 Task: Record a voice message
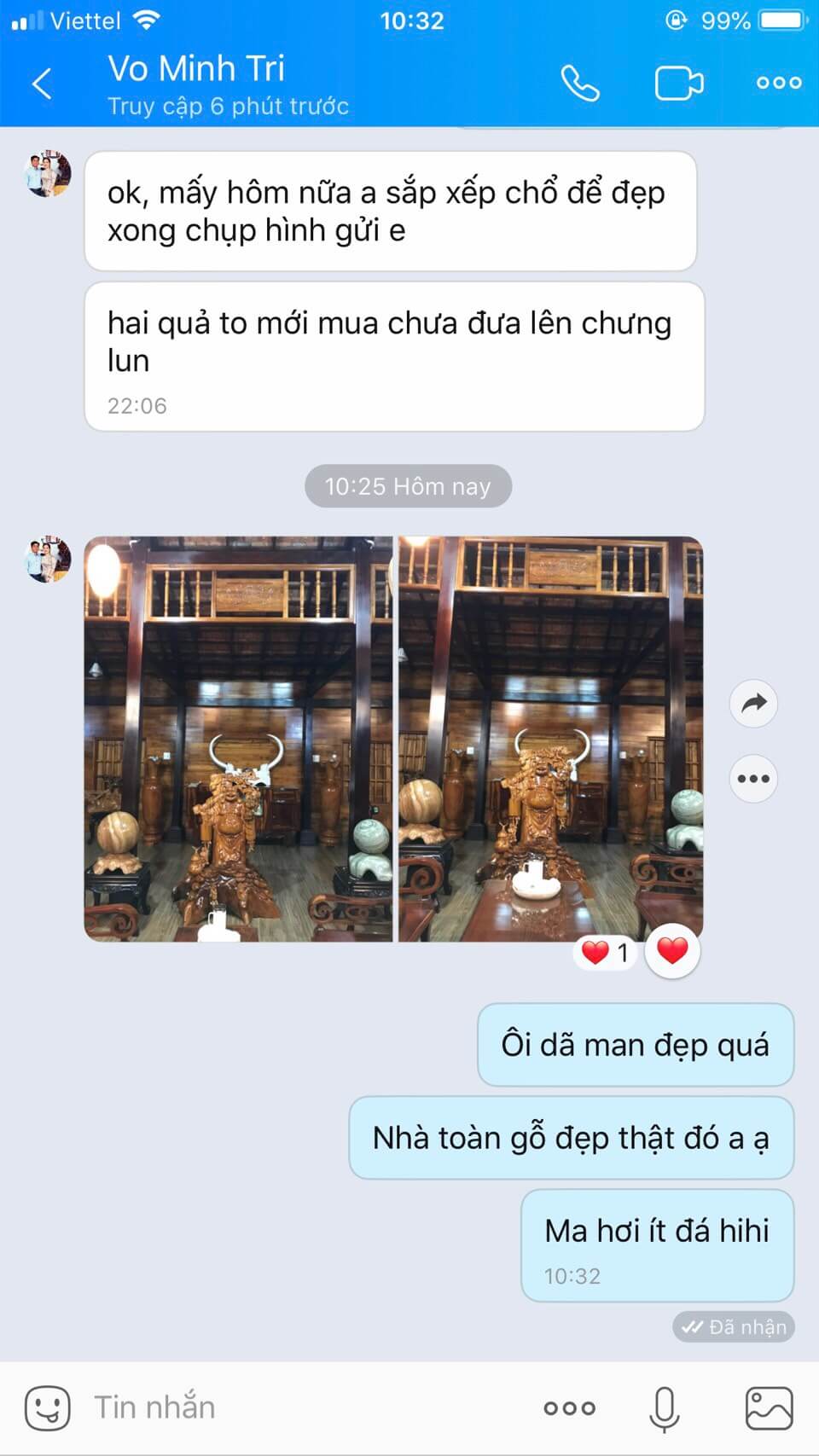(x=664, y=1408)
